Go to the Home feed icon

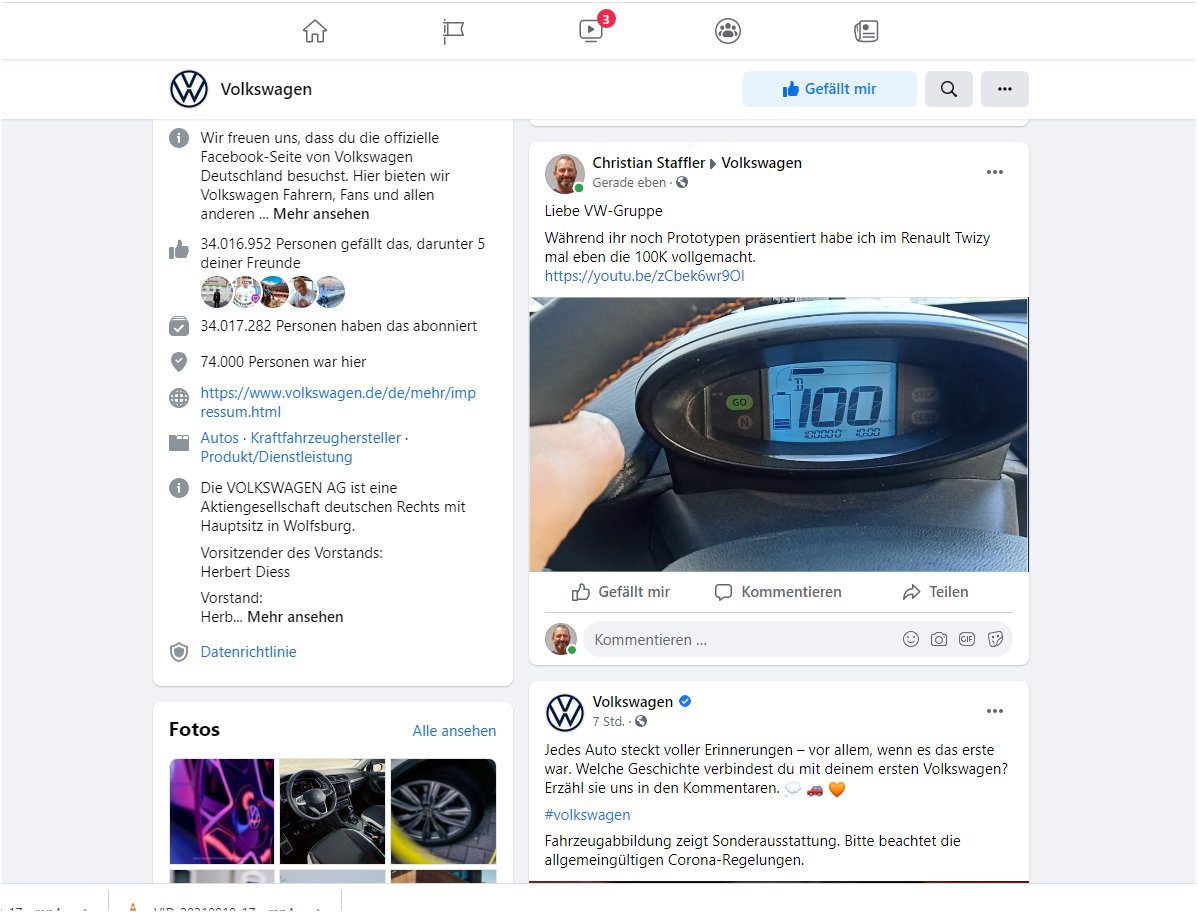pyautogui.click(x=315, y=31)
